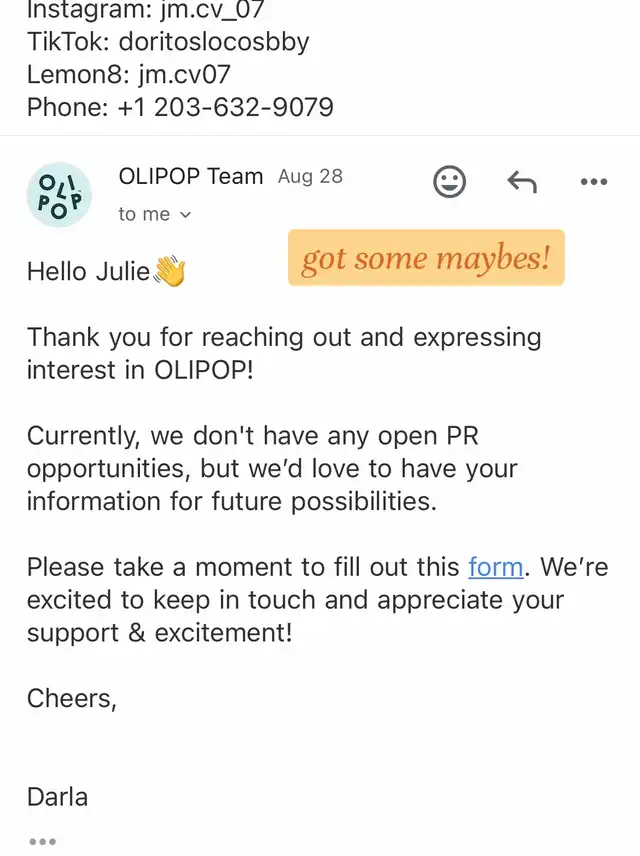
Task: Open the "form" link in the email
Action: pos(496,567)
